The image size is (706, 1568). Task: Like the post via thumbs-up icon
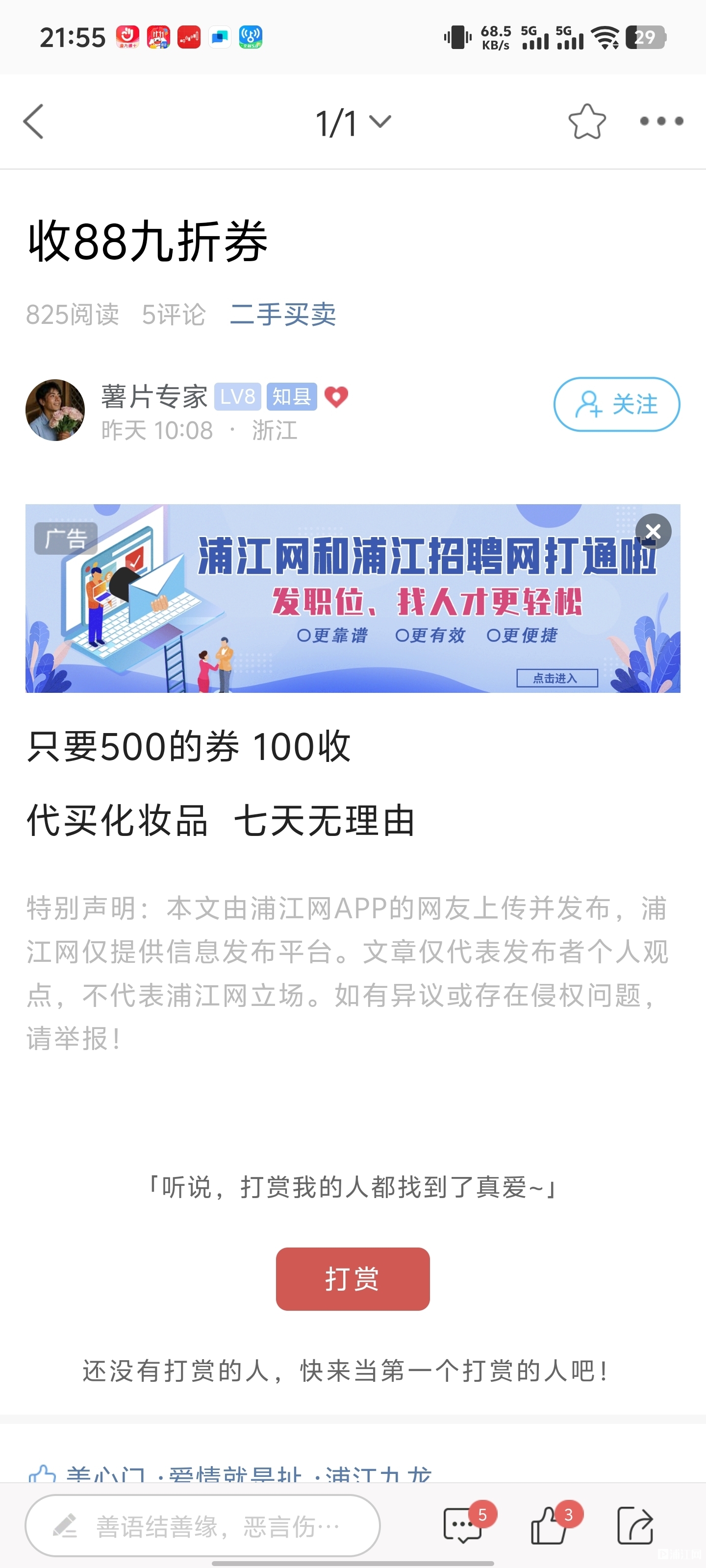tap(550, 1525)
